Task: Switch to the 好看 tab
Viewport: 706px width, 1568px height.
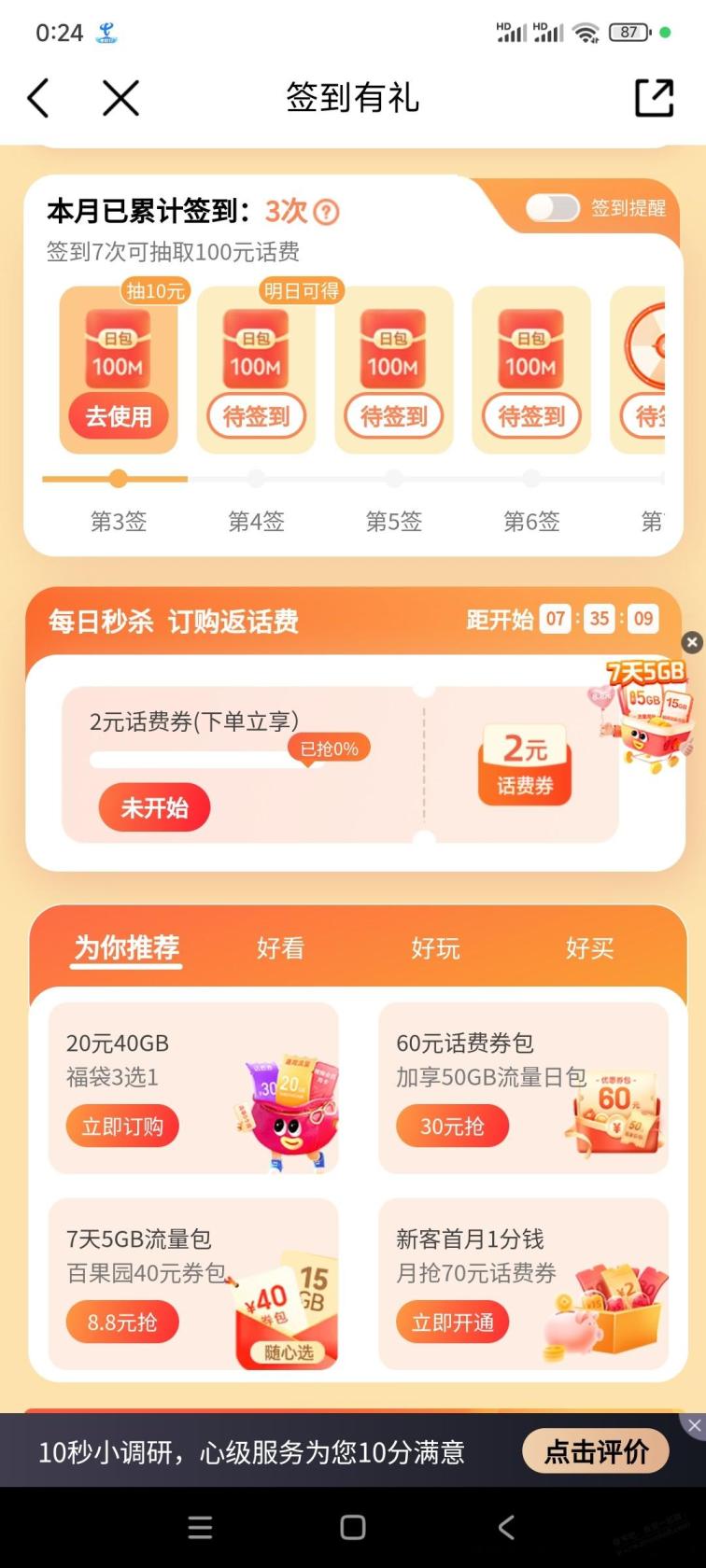Action: point(280,948)
